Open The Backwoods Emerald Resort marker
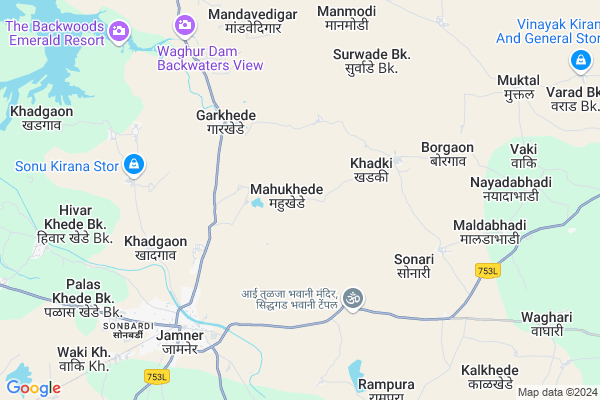Screen dimensions: 600x400 119,31
